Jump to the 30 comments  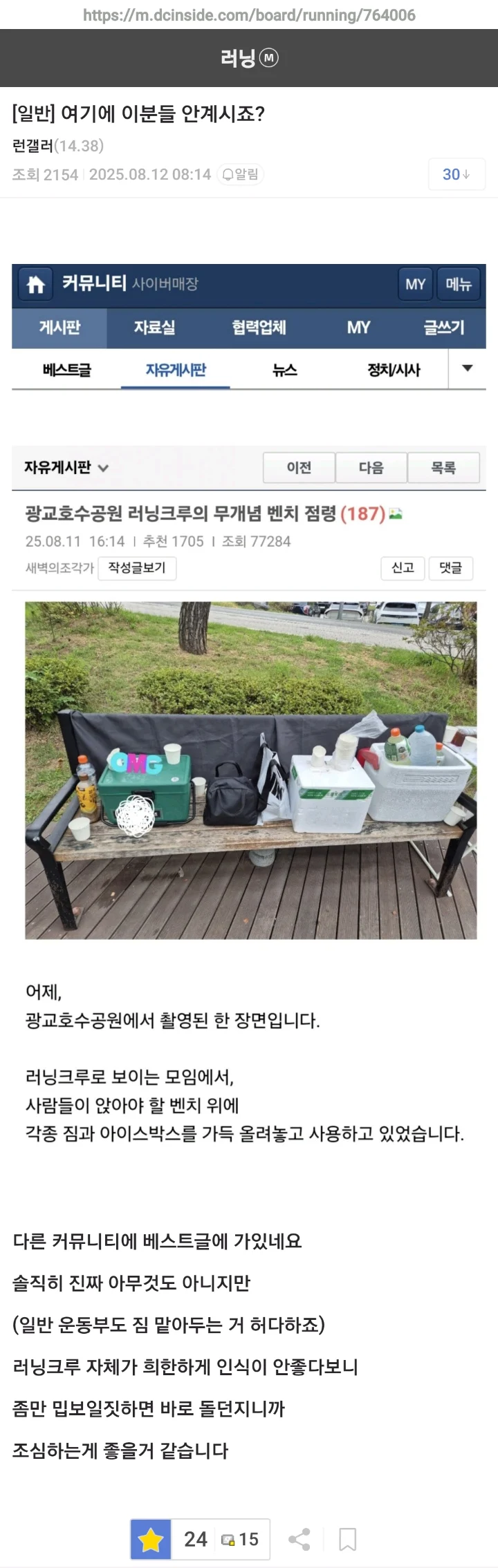coord(456,174)
